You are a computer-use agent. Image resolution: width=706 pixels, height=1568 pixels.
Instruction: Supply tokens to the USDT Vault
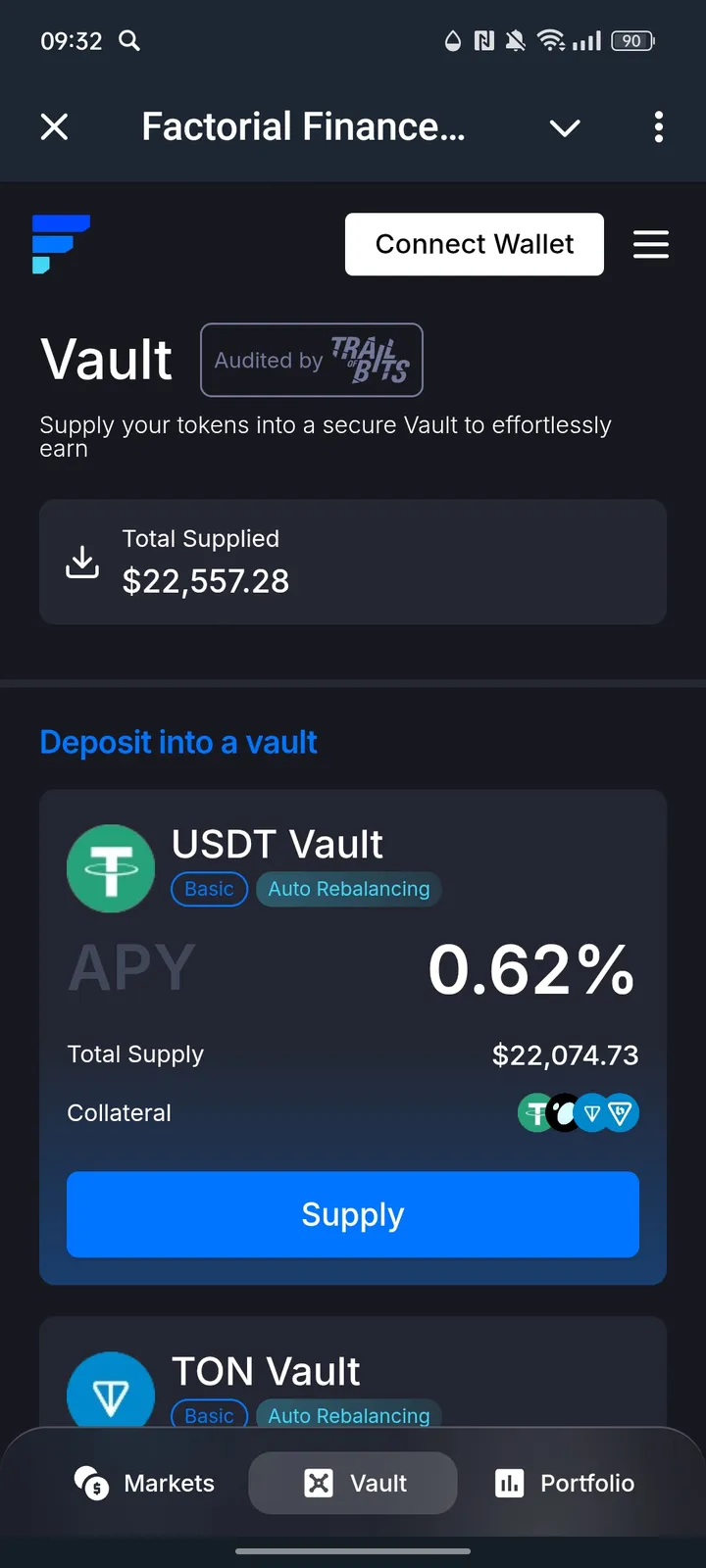(353, 1214)
